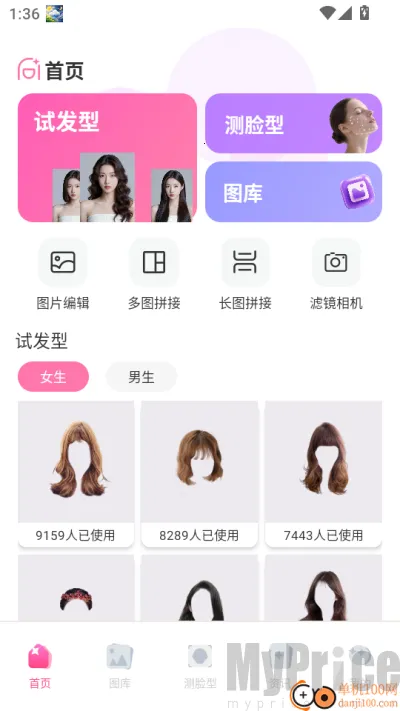This screenshot has height=711, width=400.
Task: Launch the 滤镜相机 filter camera
Action: coord(336,274)
